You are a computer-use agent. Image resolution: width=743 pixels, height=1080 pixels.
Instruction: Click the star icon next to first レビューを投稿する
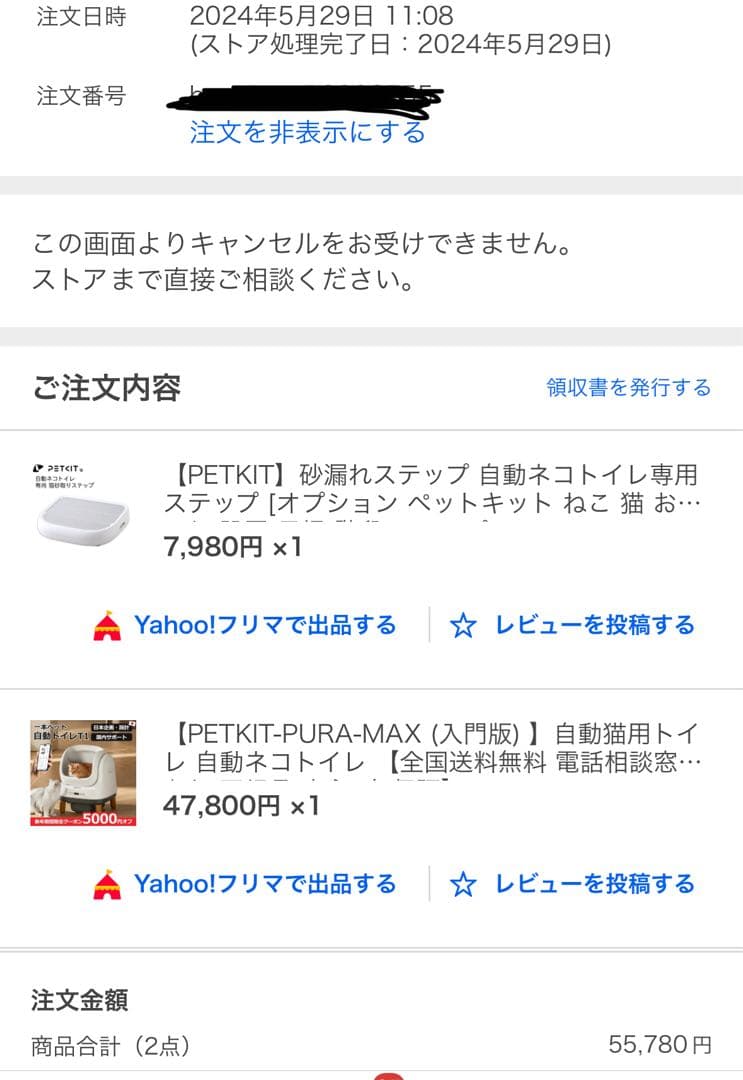point(464,625)
